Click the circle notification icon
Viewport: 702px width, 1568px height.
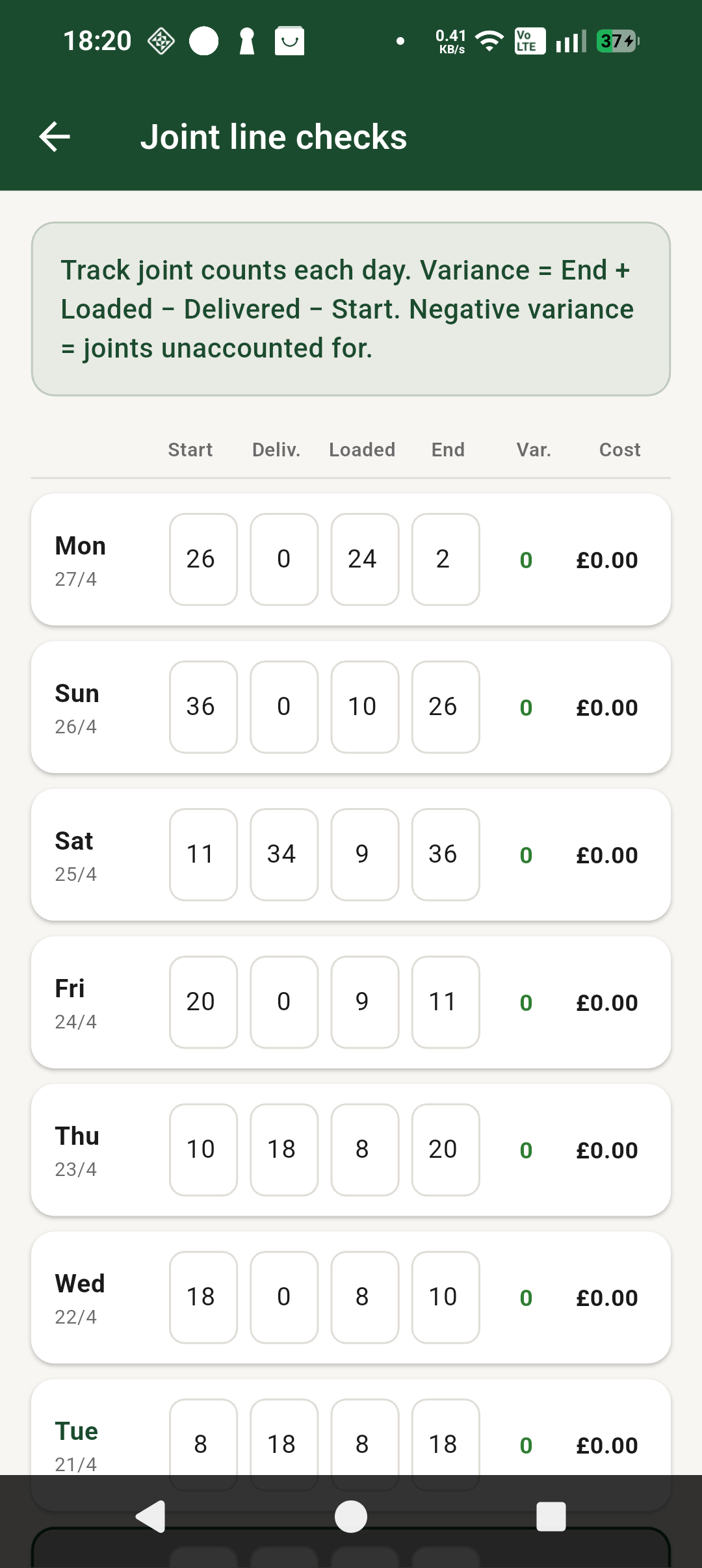[203, 40]
